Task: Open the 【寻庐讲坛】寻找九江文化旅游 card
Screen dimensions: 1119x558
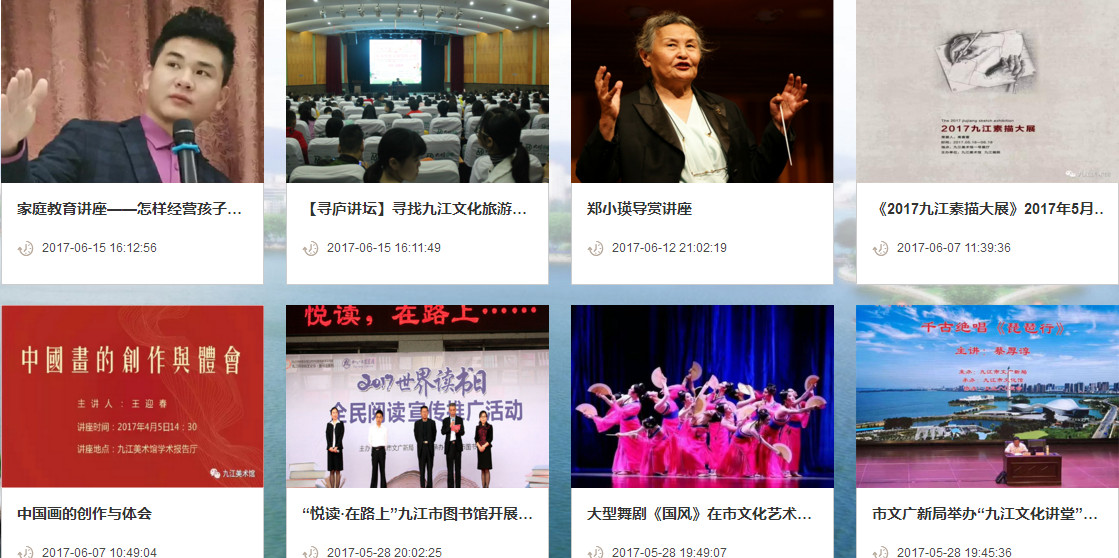Action: click(x=415, y=209)
